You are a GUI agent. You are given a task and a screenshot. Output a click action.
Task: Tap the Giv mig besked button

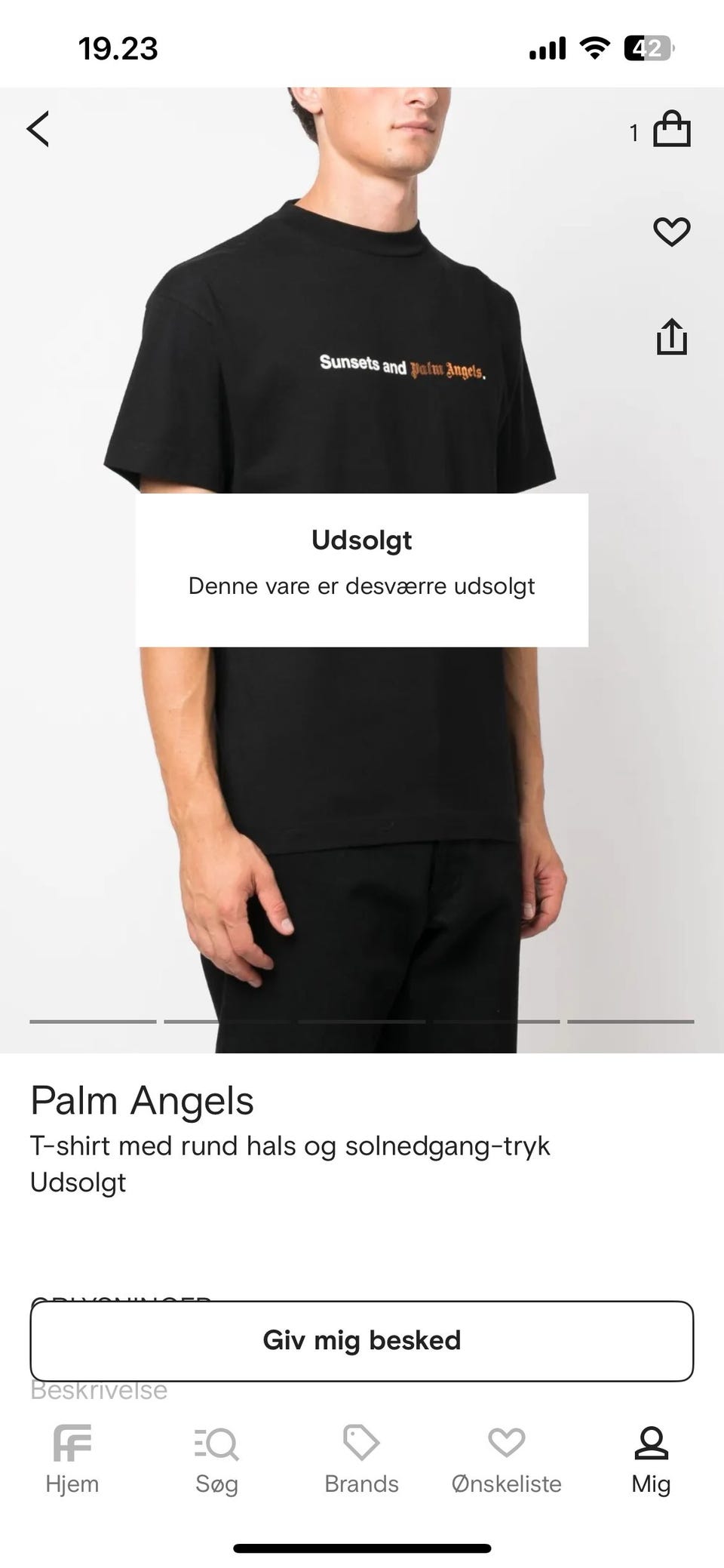[362, 1340]
